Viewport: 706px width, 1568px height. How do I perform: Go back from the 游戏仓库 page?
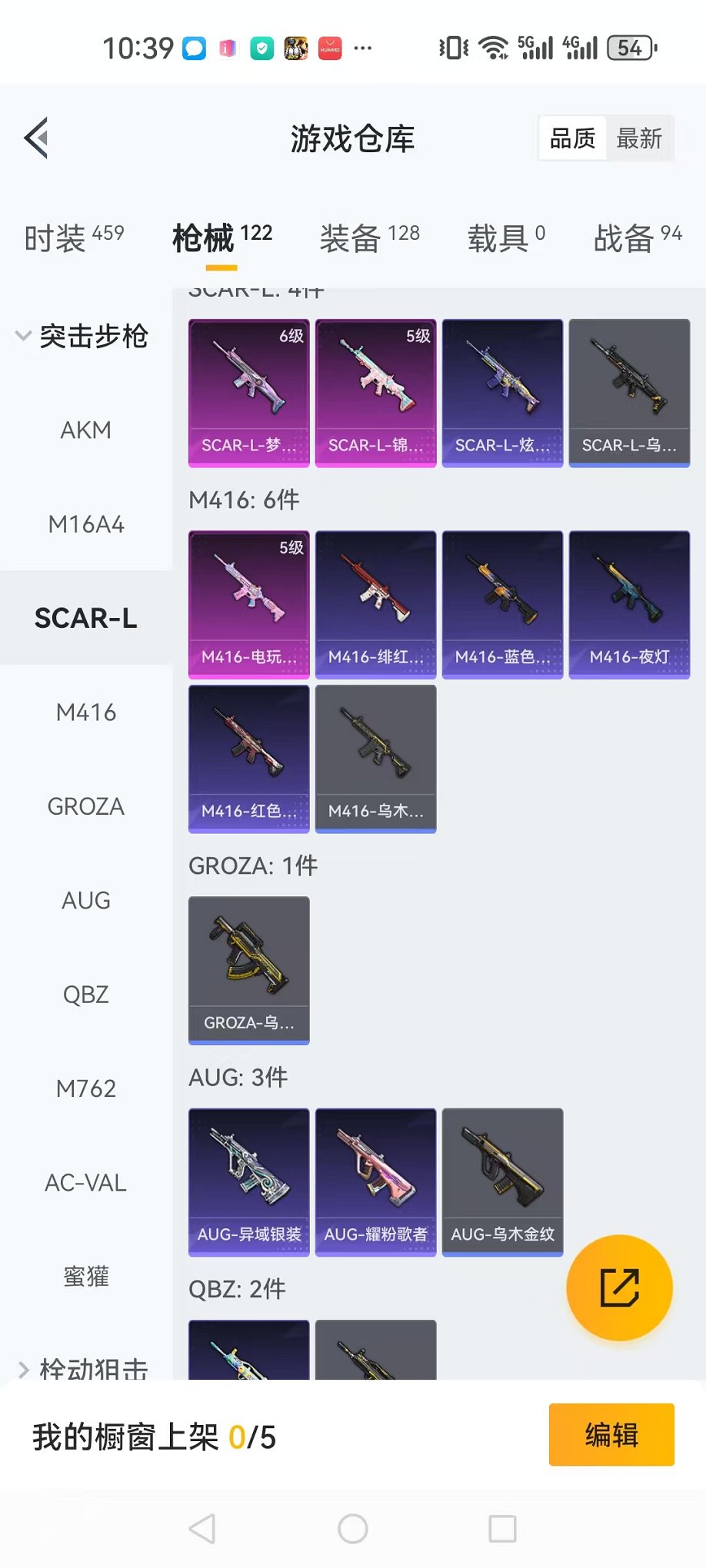[x=37, y=138]
